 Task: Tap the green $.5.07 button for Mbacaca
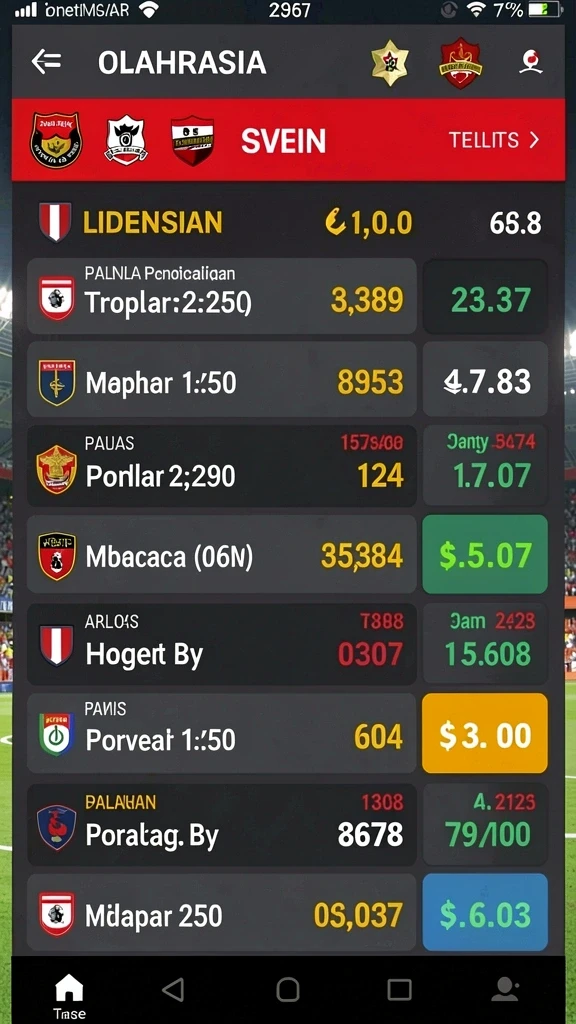click(x=485, y=554)
